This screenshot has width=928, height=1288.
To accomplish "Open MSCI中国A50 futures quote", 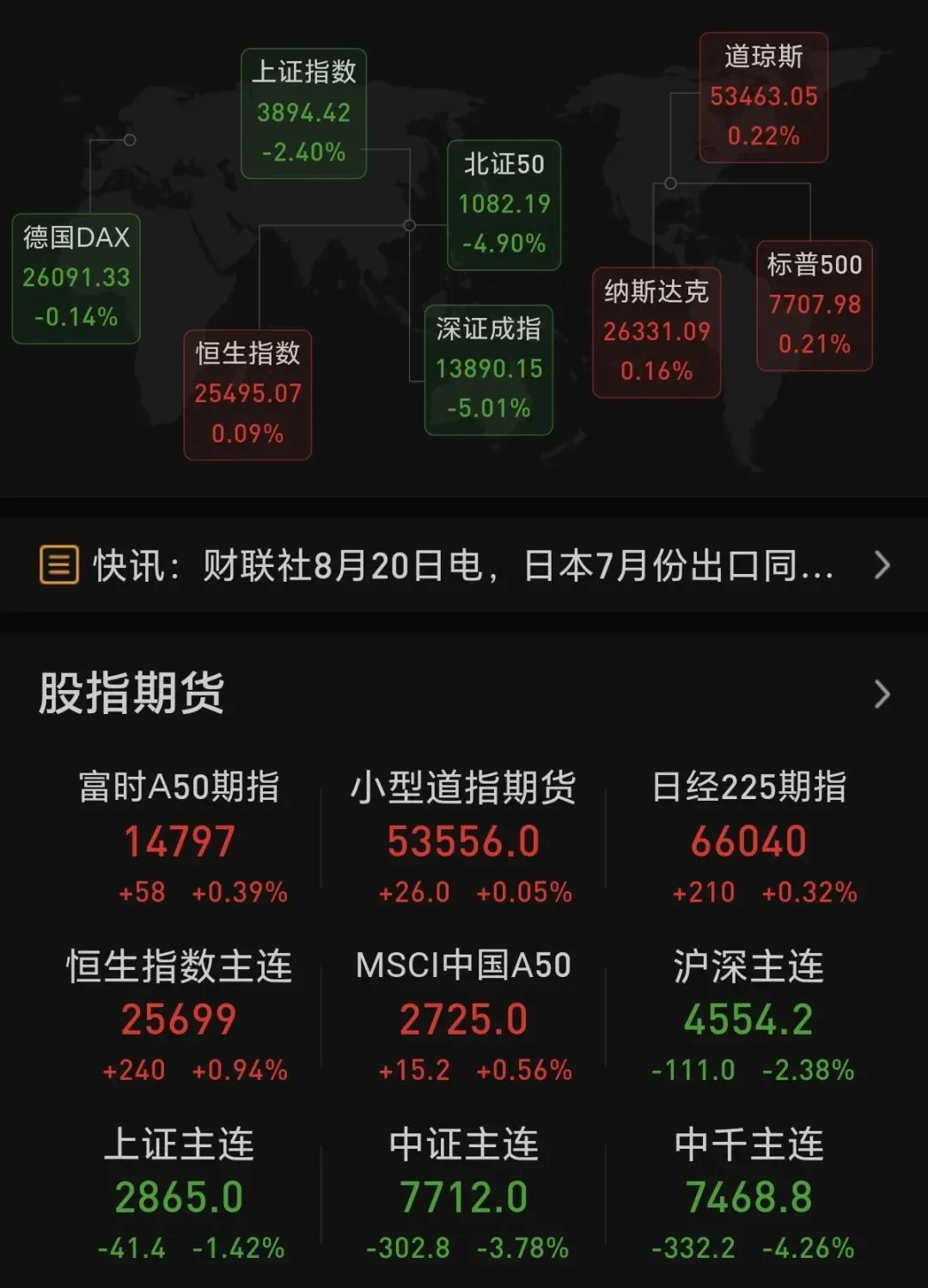I will pos(463,1016).
